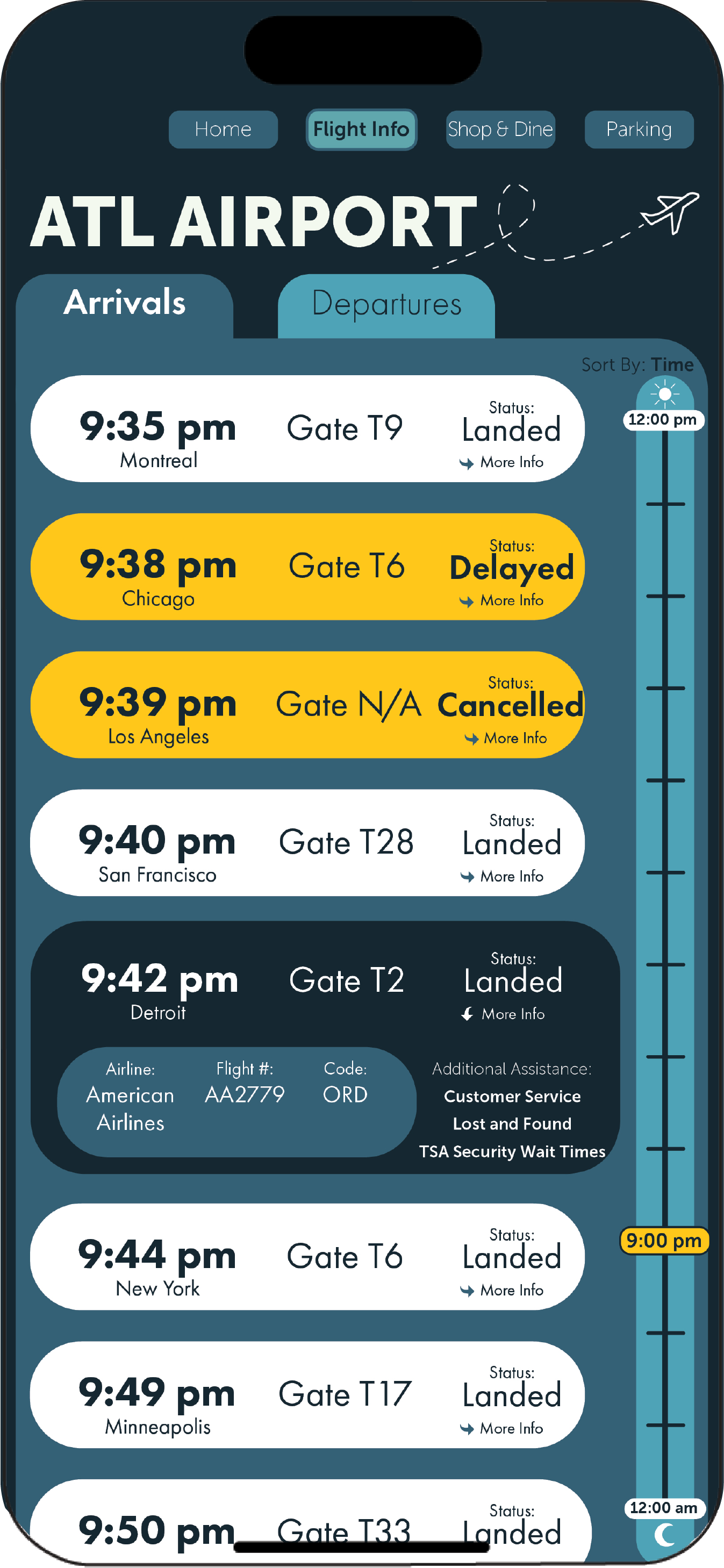Jump to 12:00 am on the timeline
724x1568 pixels.
pyautogui.click(x=664, y=1508)
